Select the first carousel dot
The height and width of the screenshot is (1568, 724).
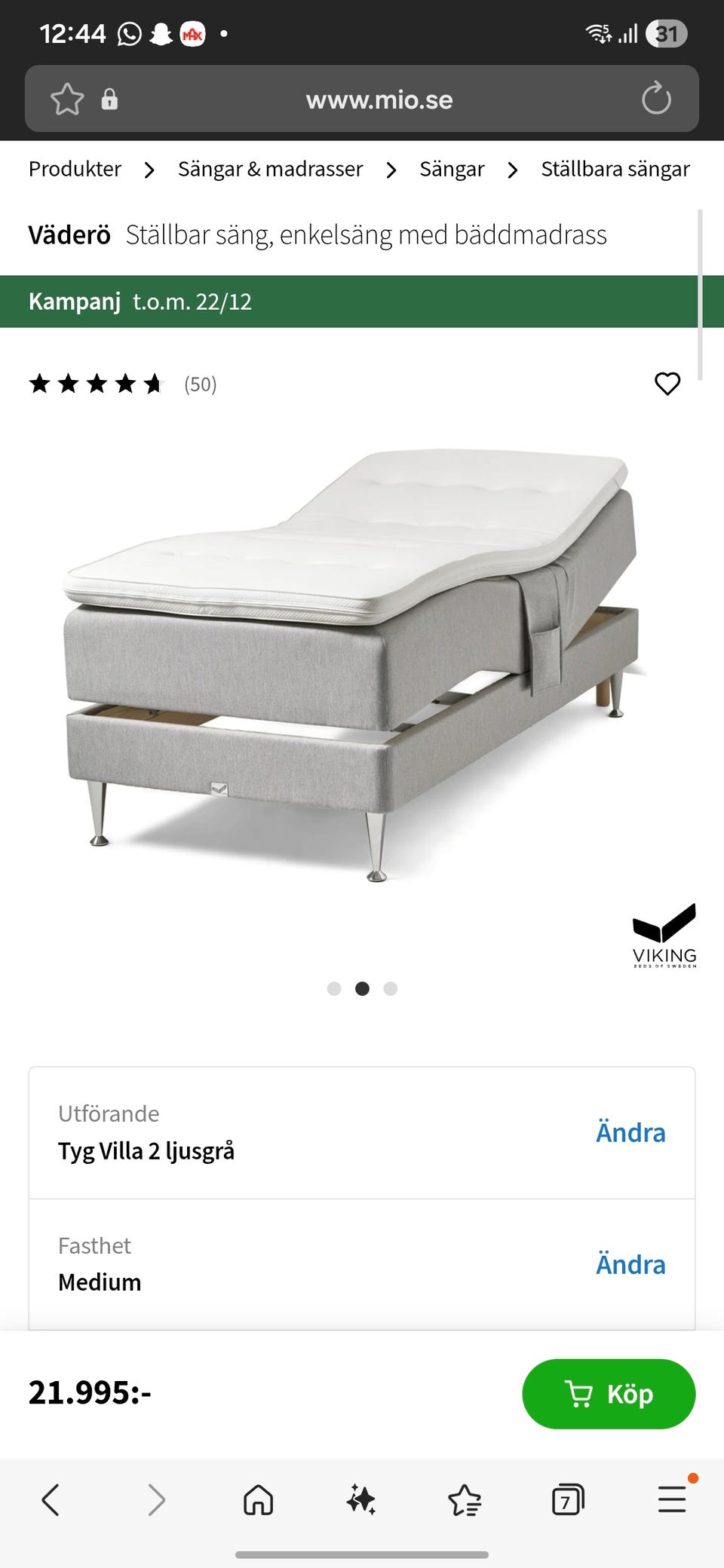[334, 988]
